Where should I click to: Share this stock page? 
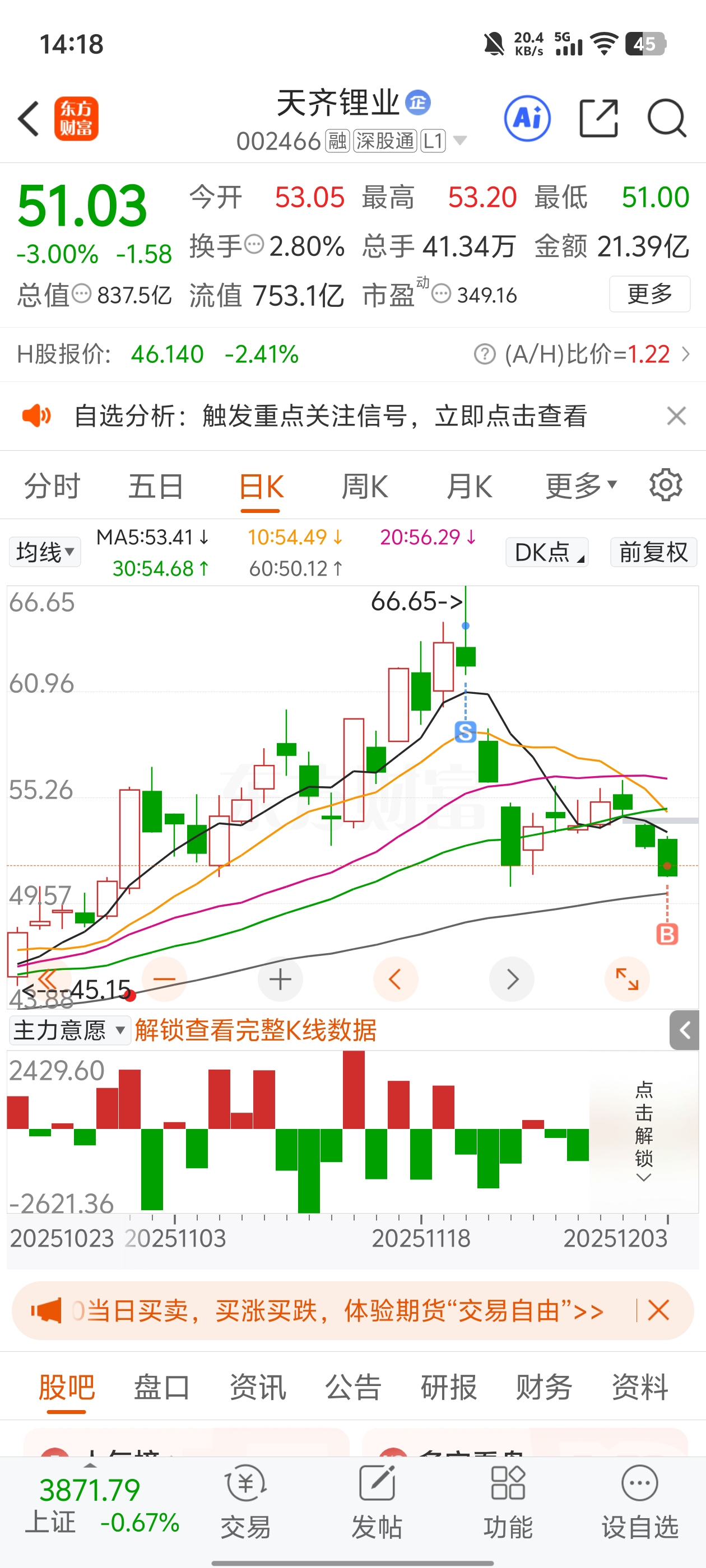tap(597, 118)
